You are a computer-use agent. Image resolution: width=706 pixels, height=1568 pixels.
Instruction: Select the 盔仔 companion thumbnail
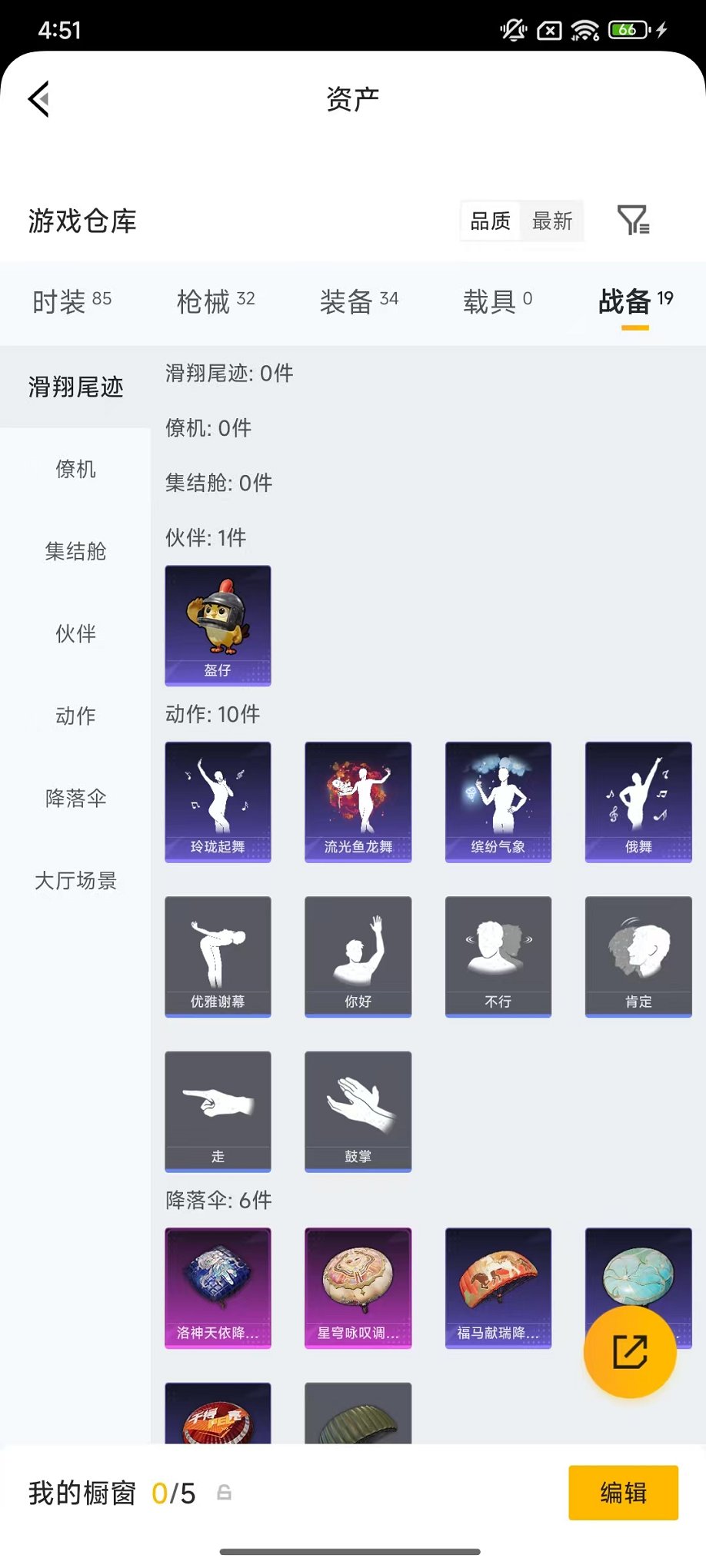218,626
